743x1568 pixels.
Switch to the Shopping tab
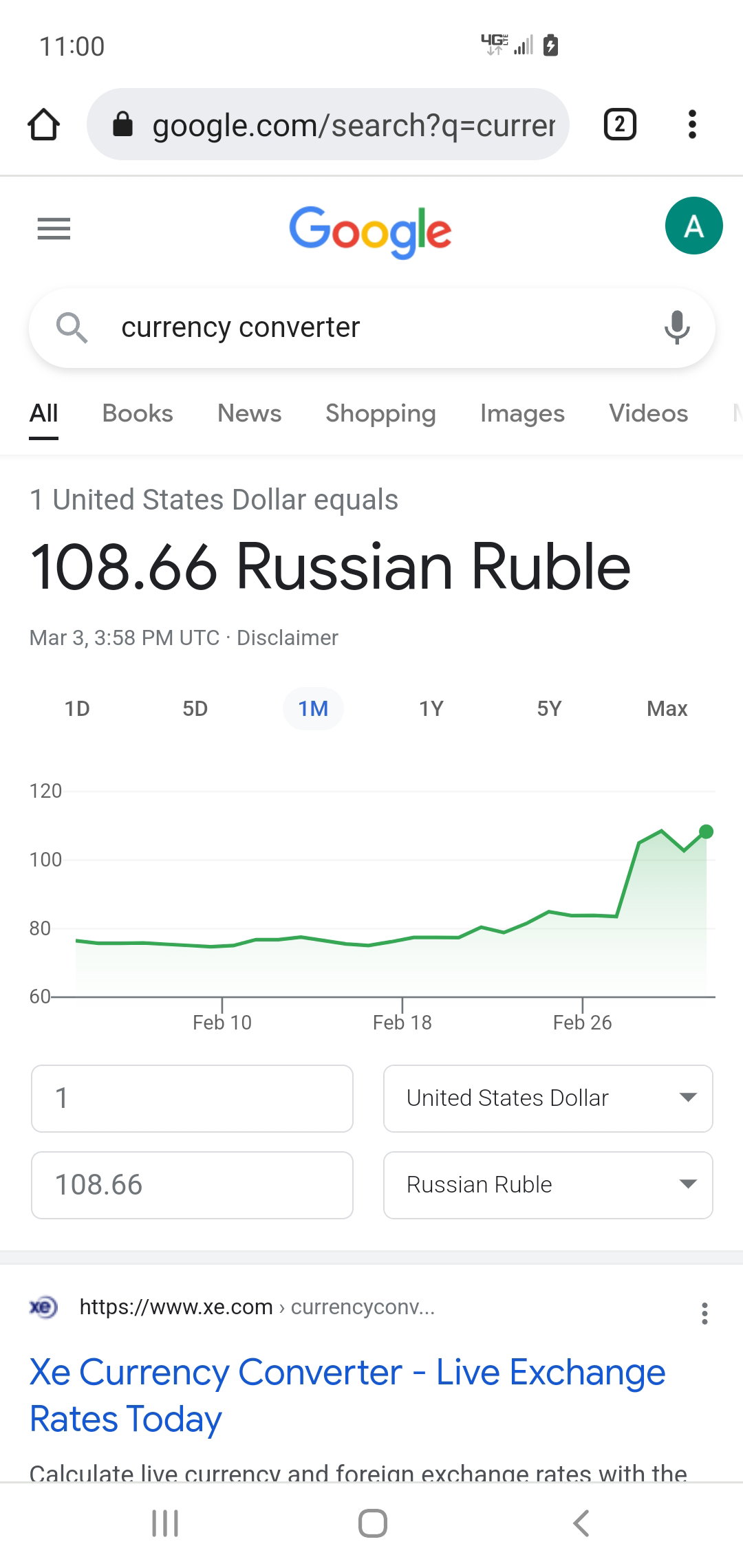point(380,413)
